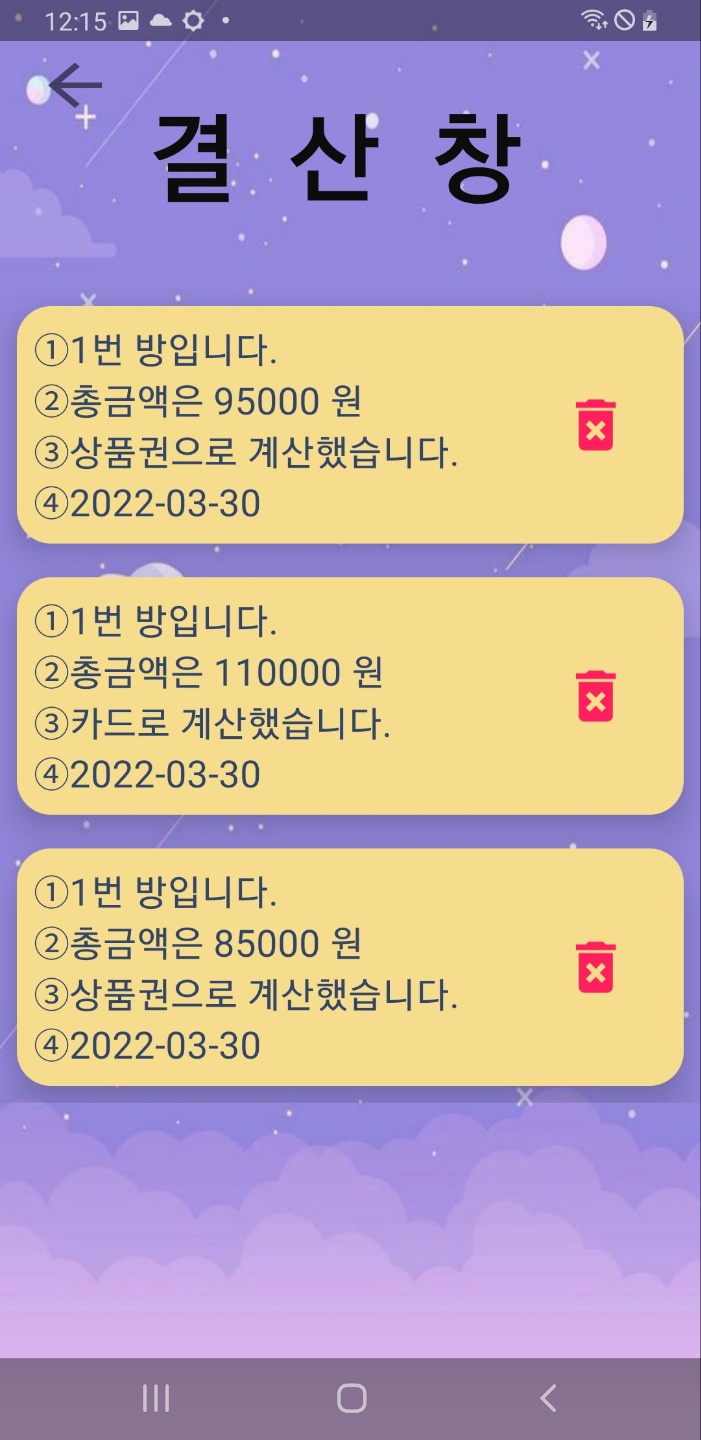Delete the 95000 원 settlement record
The image size is (701, 1440).
[595, 425]
